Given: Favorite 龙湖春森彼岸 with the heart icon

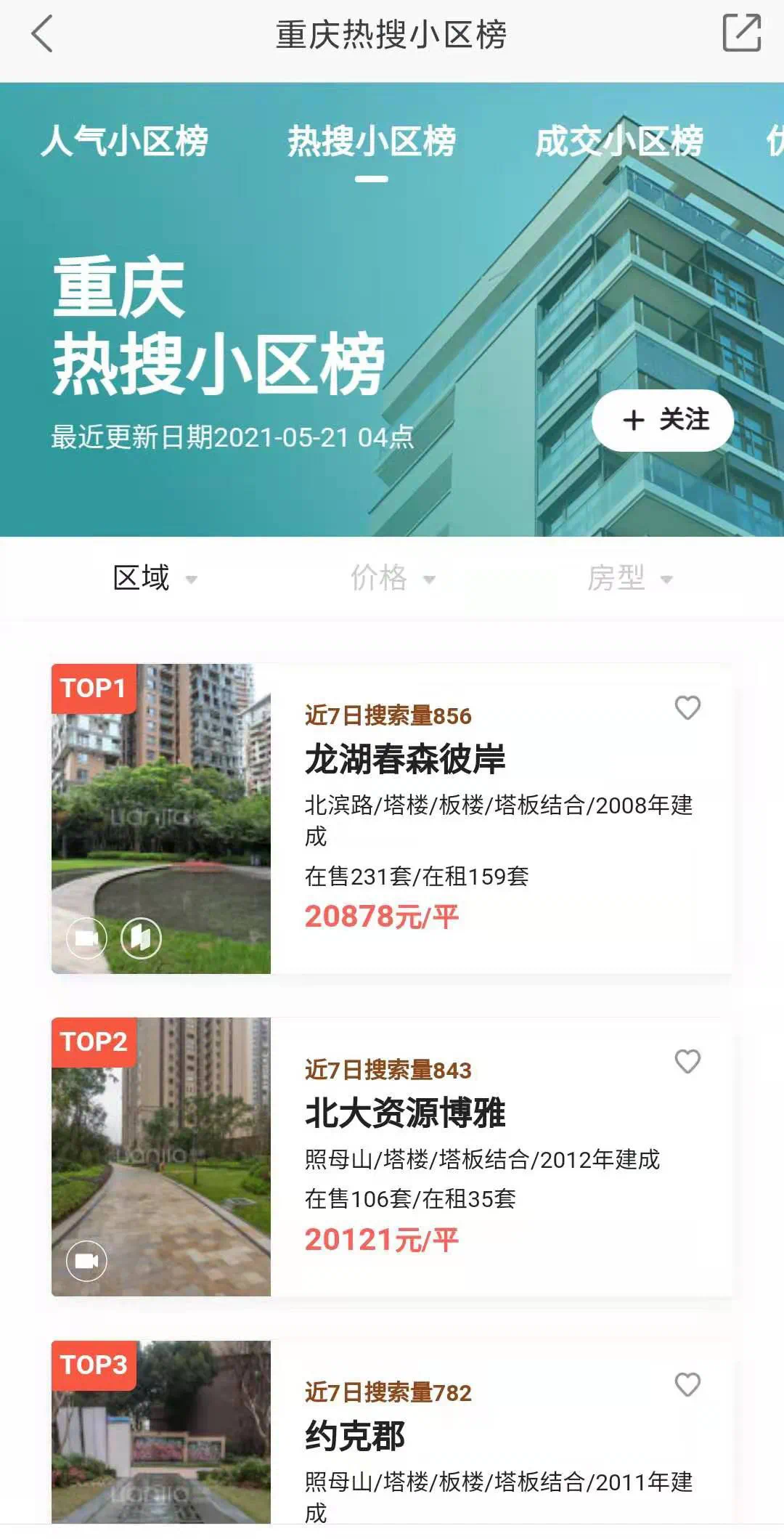Looking at the screenshot, I should point(687,707).
